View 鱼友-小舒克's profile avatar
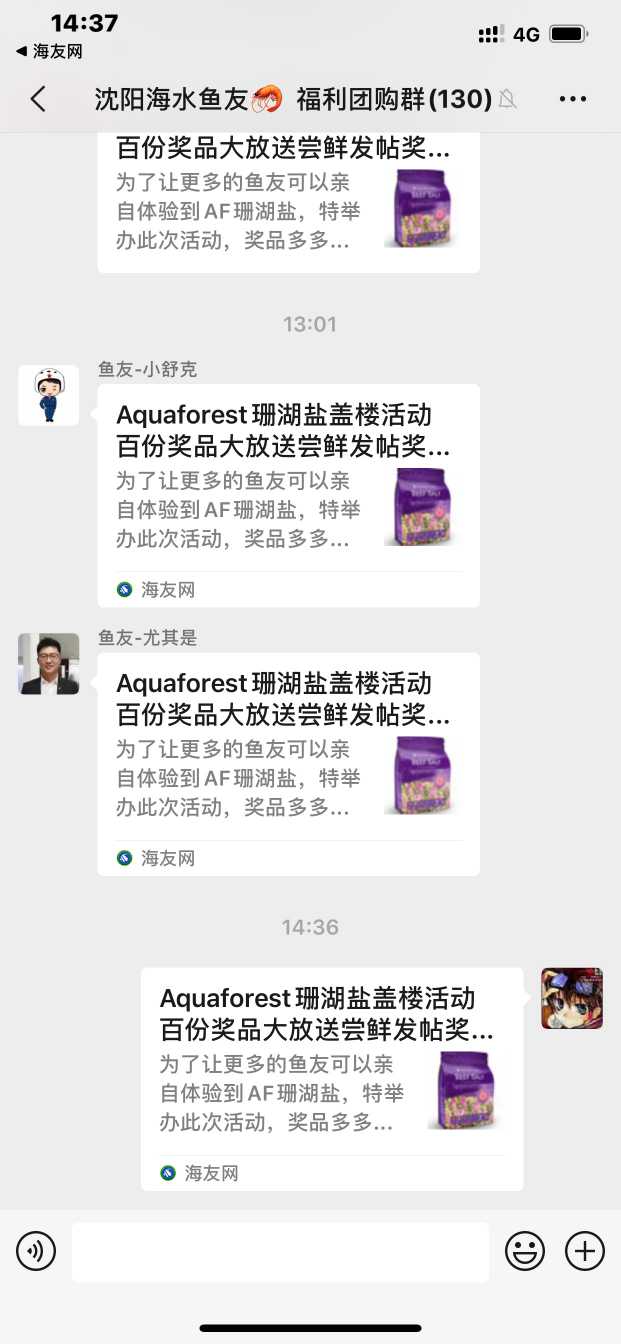621x1344 pixels. tap(48, 395)
